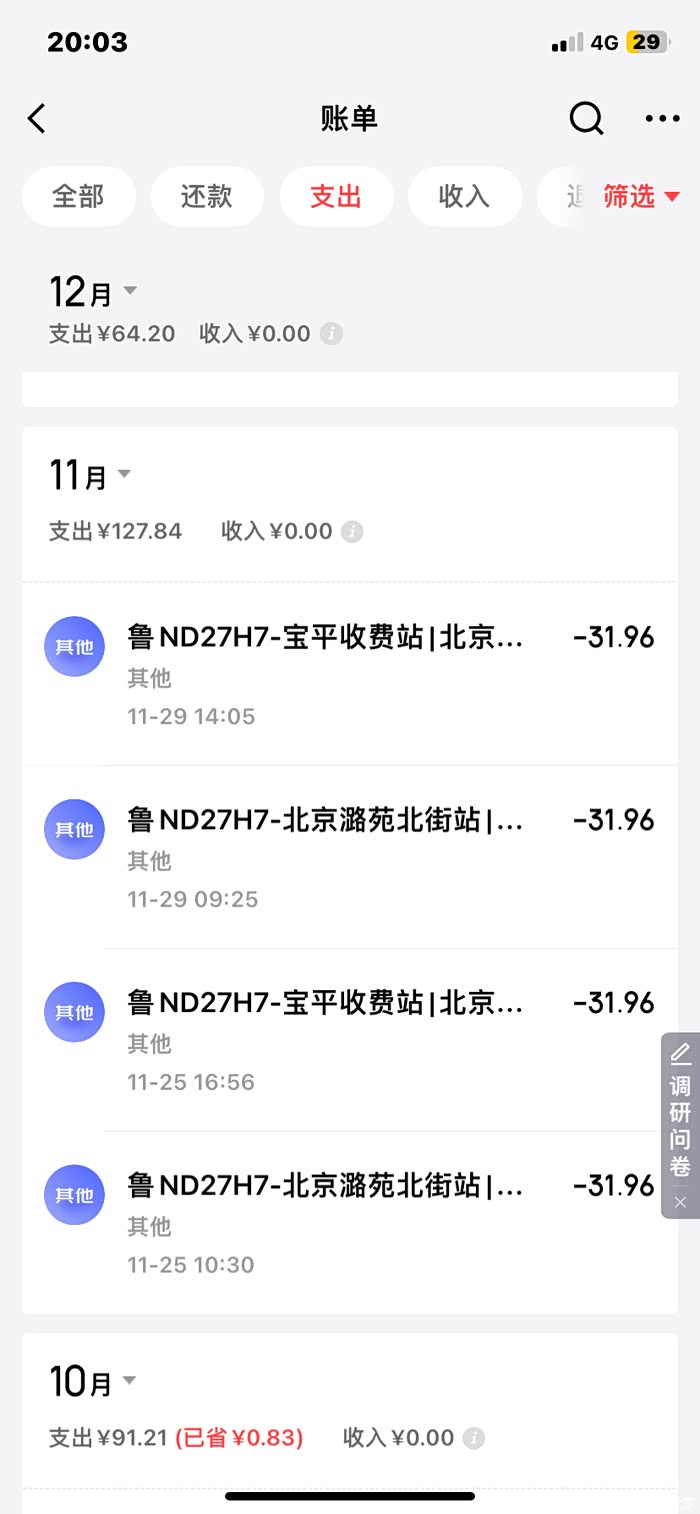Open the 北京潞苑北街站 bill from 11-25 10:30
The image size is (700, 1514).
pyautogui.click(x=350, y=1223)
